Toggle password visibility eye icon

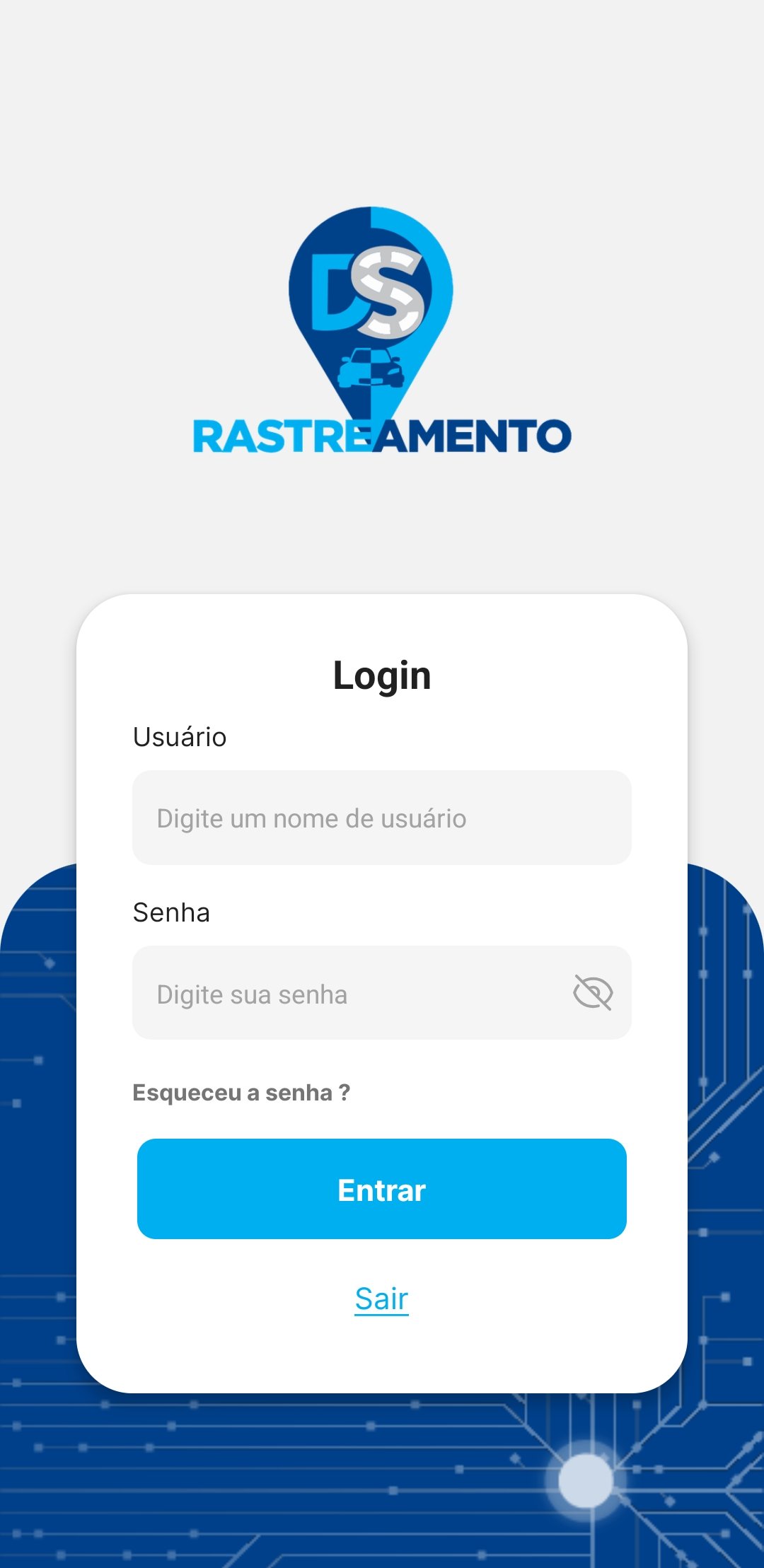(592, 992)
